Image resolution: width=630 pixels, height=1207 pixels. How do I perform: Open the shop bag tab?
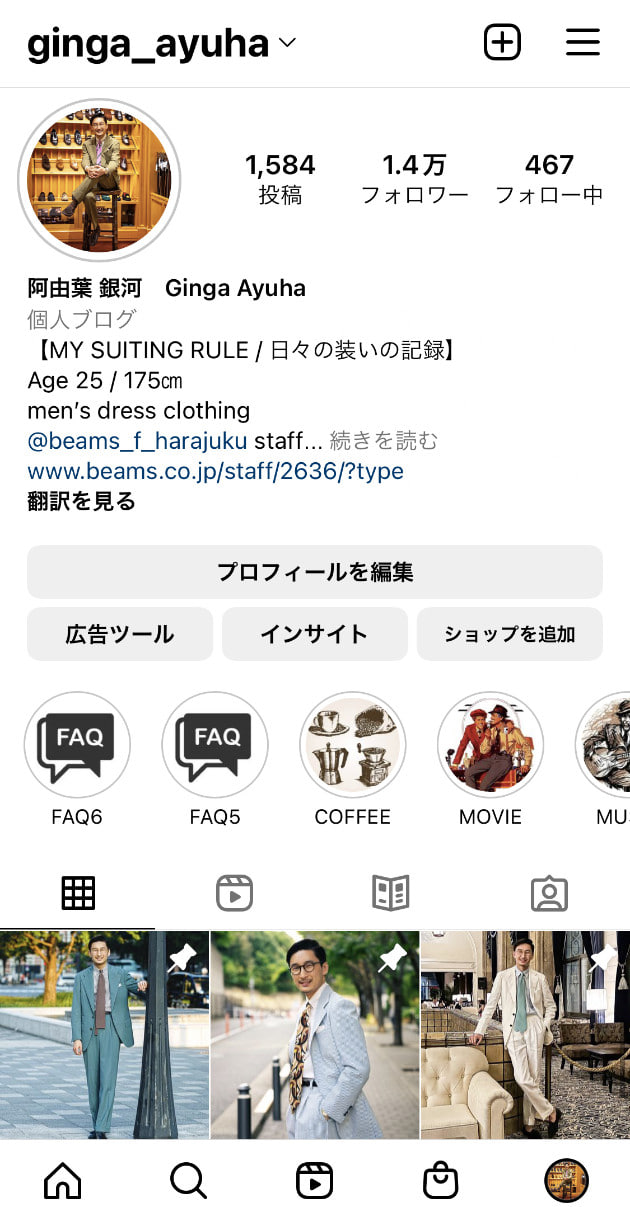441,1181
